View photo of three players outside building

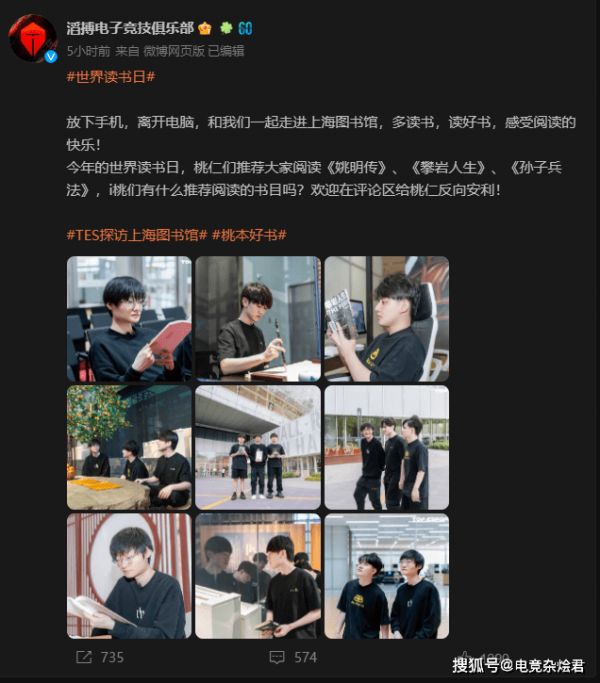pyautogui.click(x=258, y=447)
